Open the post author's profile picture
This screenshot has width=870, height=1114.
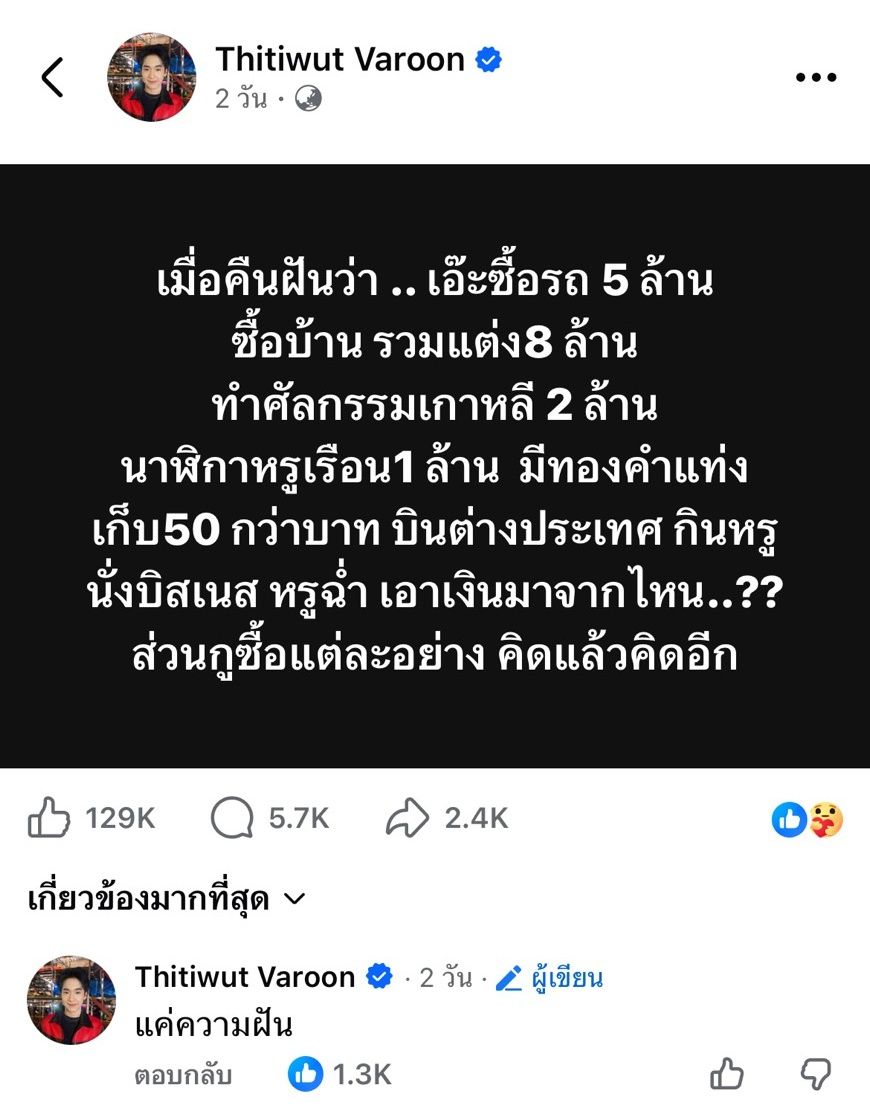[152, 77]
